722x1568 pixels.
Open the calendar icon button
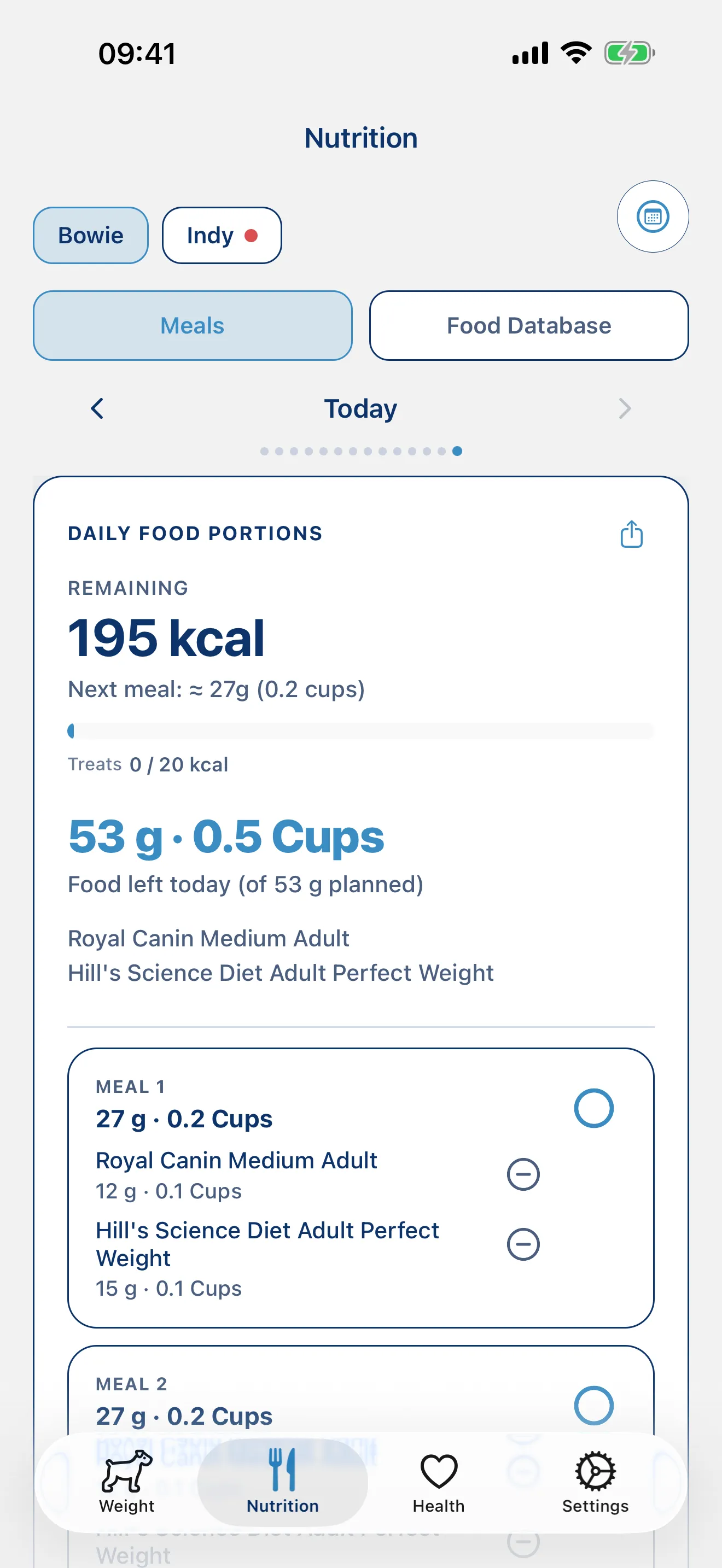tap(653, 216)
